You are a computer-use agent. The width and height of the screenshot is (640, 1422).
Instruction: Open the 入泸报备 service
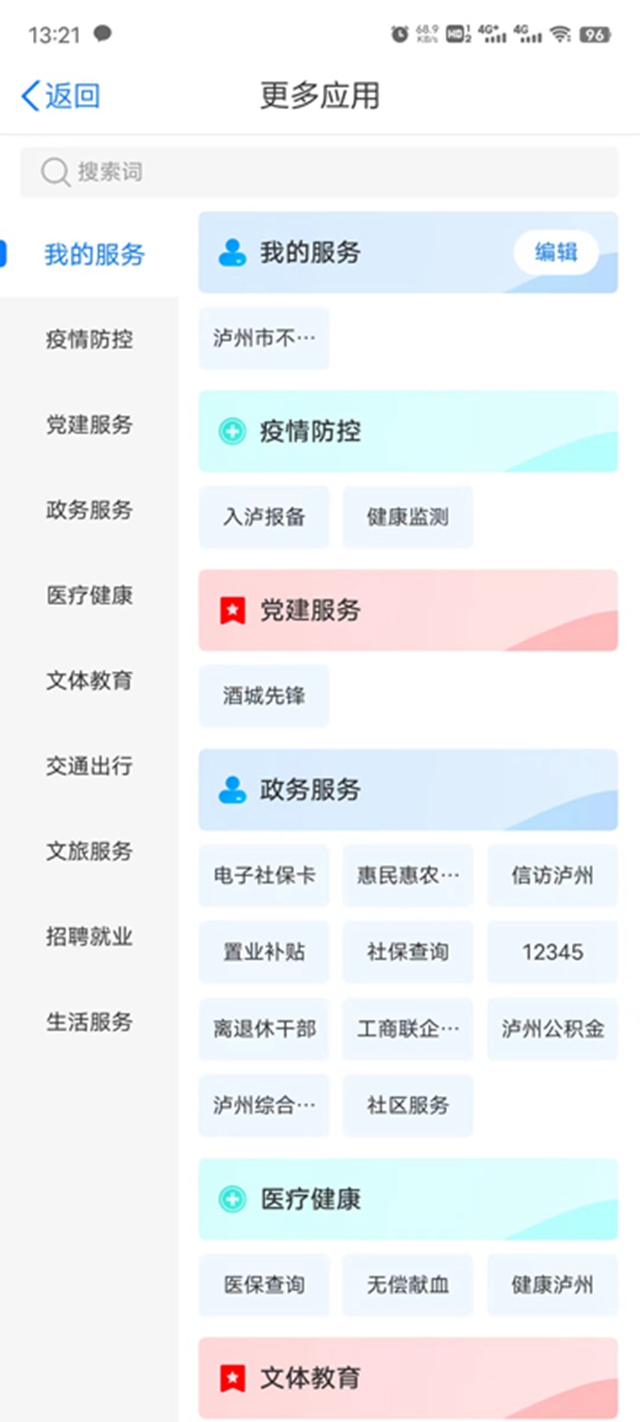pyautogui.click(x=264, y=517)
